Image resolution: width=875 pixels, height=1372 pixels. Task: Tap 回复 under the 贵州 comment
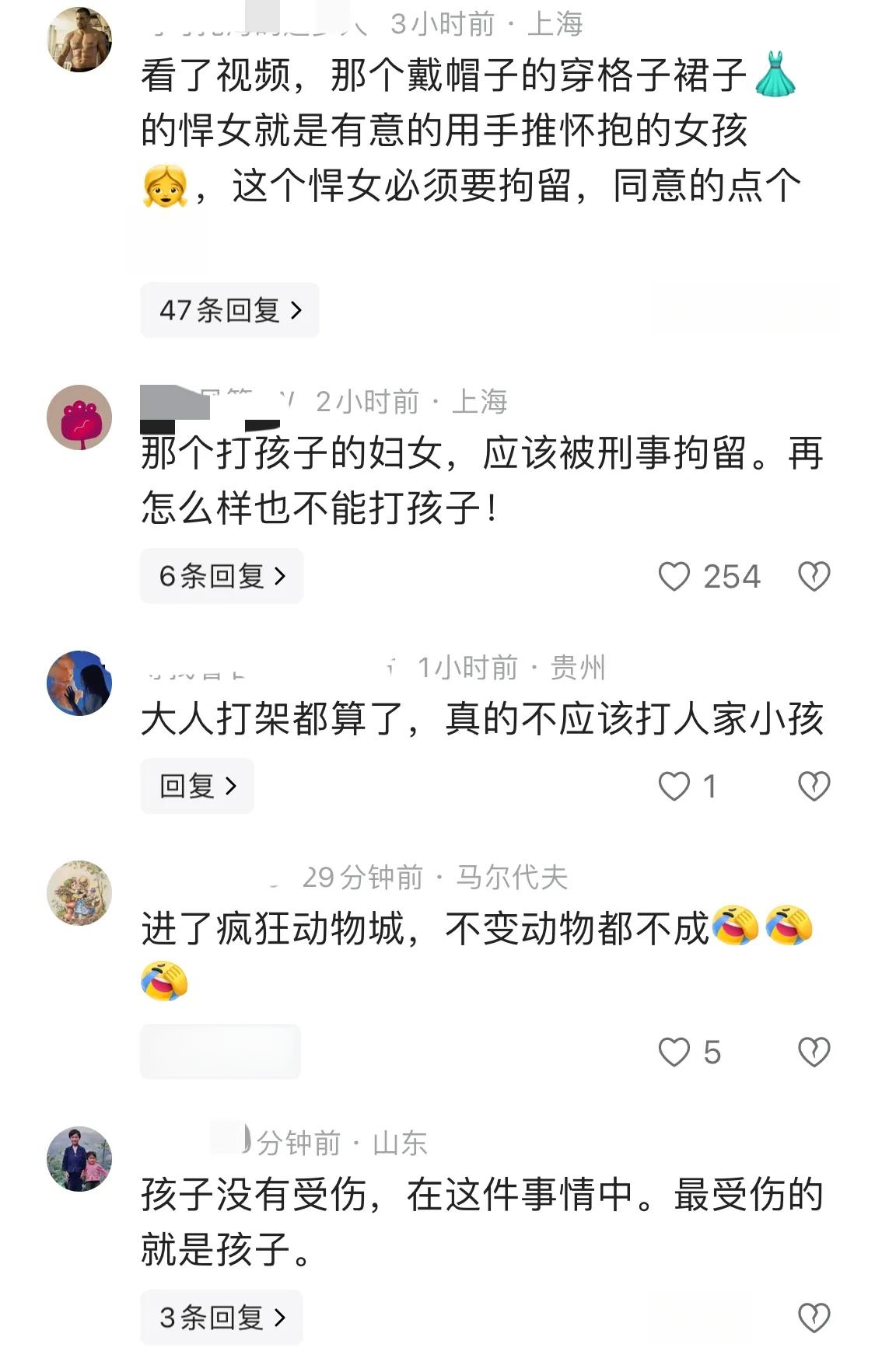pos(197,786)
